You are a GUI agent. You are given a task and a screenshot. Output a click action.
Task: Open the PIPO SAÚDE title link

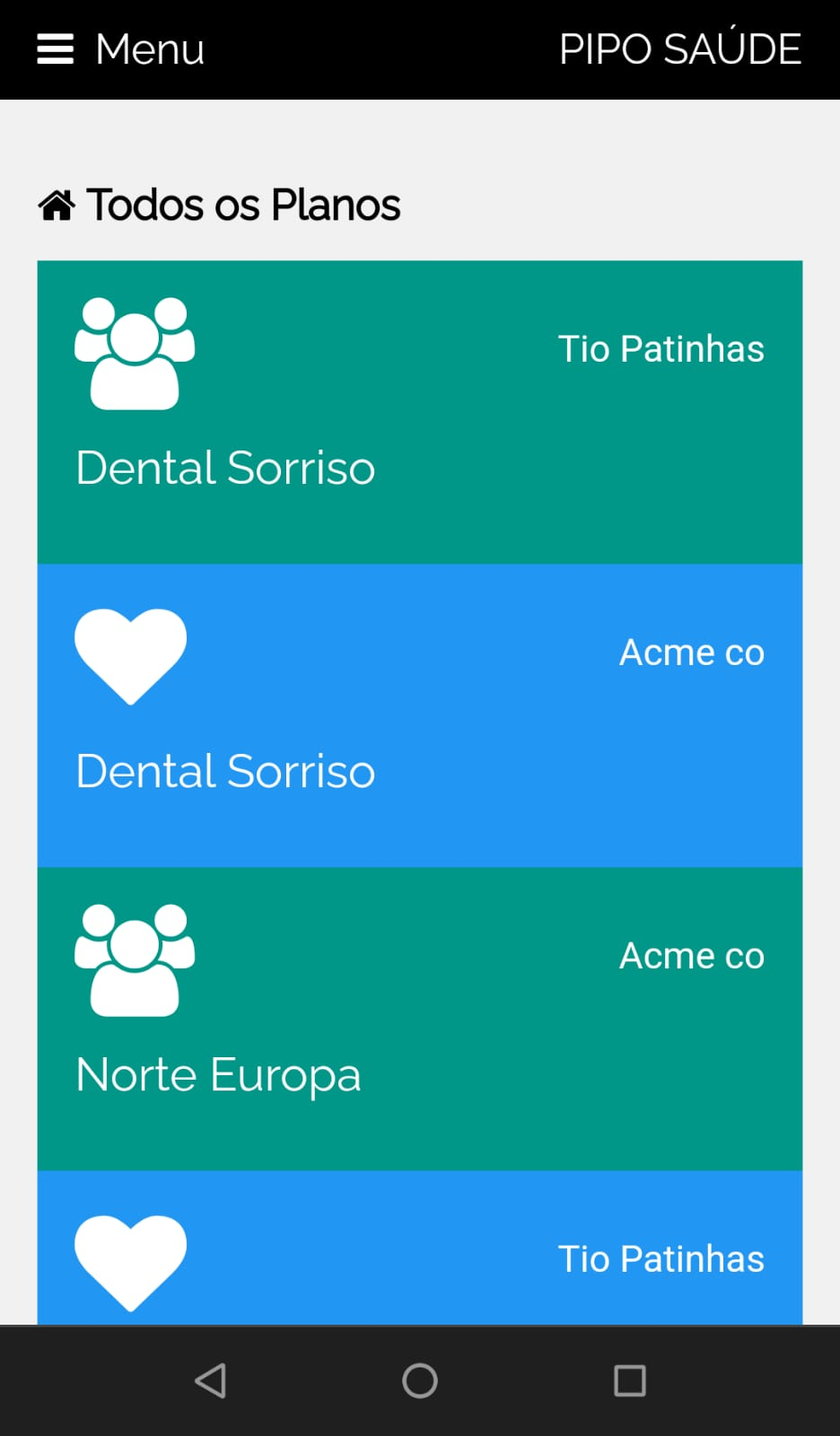pyautogui.click(x=681, y=49)
